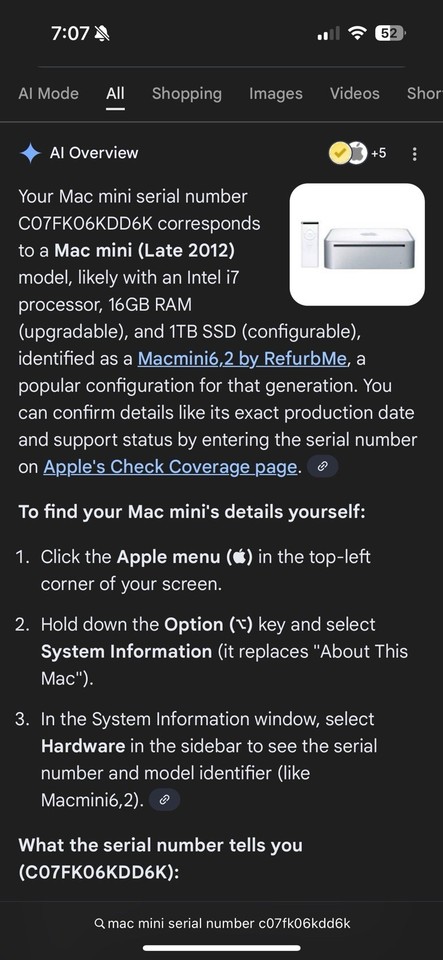The height and width of the screenshot is (960, 443).
Task: Tap the source link icon after Macmini6,2)
Action: coord(164,800)
